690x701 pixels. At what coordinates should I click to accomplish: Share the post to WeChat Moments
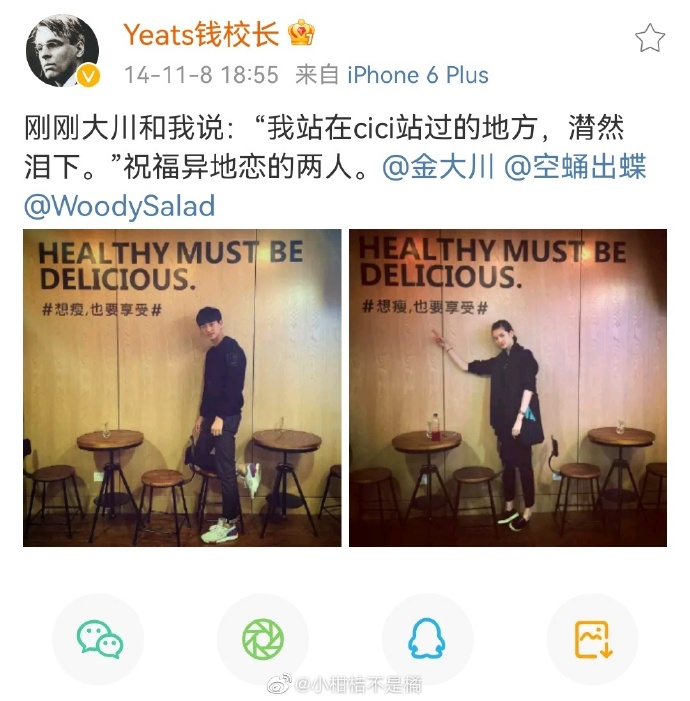pos(263,639)
